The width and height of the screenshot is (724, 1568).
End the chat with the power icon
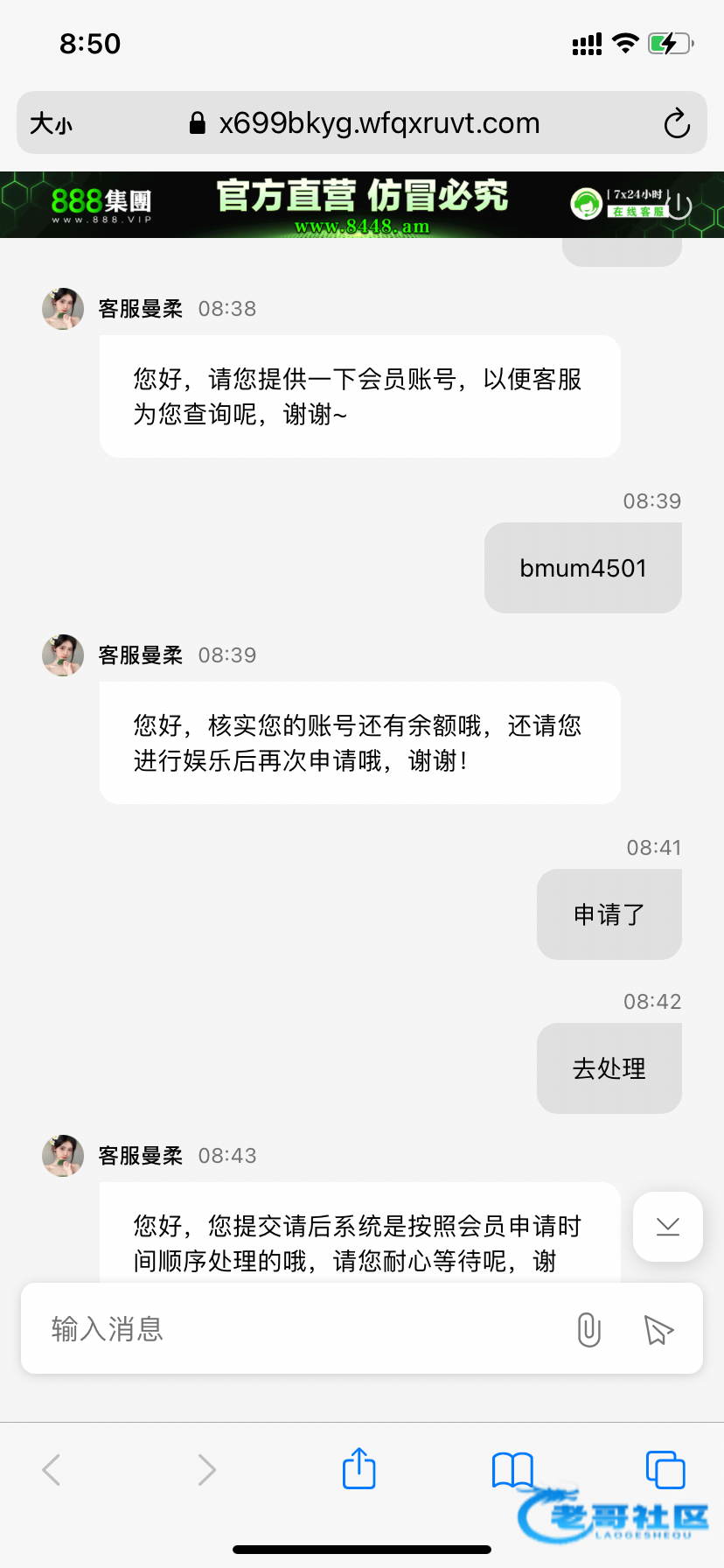tap(679, 206)
